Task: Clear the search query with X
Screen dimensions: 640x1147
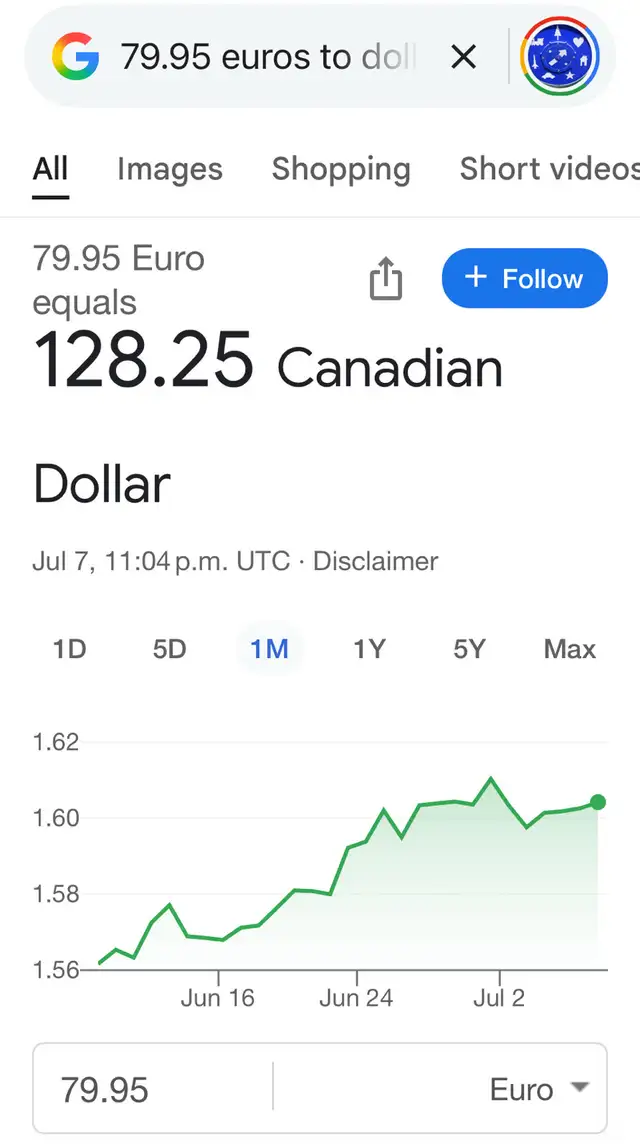Action: (x=464, y=56)
